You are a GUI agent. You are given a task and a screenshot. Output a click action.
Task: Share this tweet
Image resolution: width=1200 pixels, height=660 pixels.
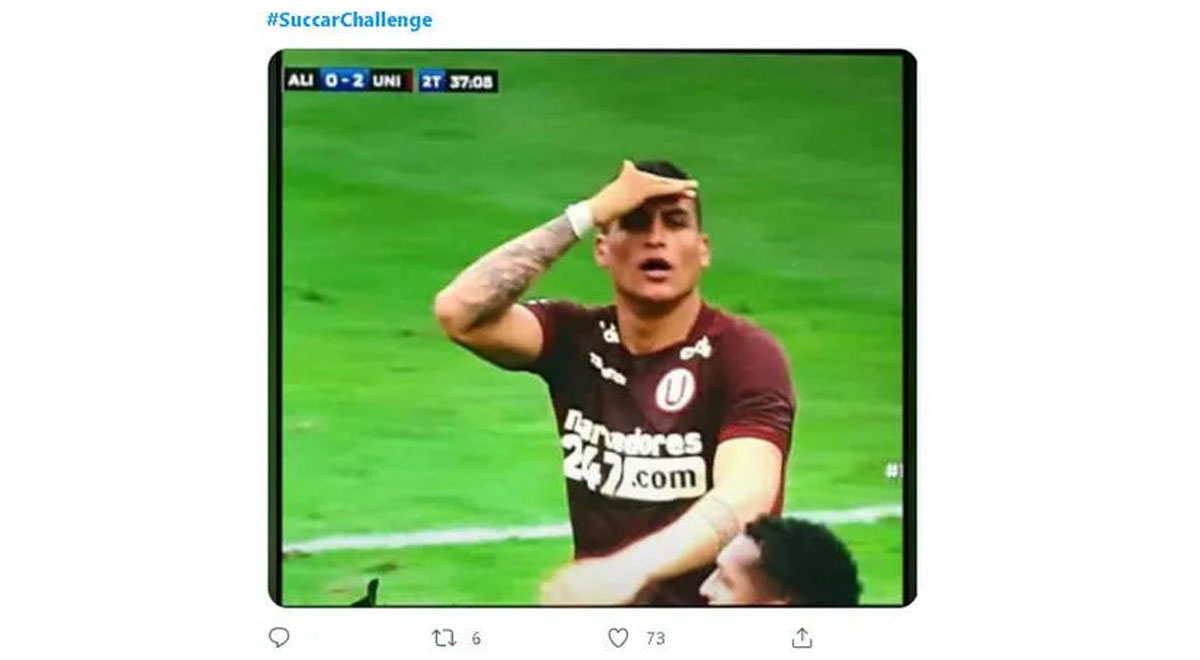[802, 638]
